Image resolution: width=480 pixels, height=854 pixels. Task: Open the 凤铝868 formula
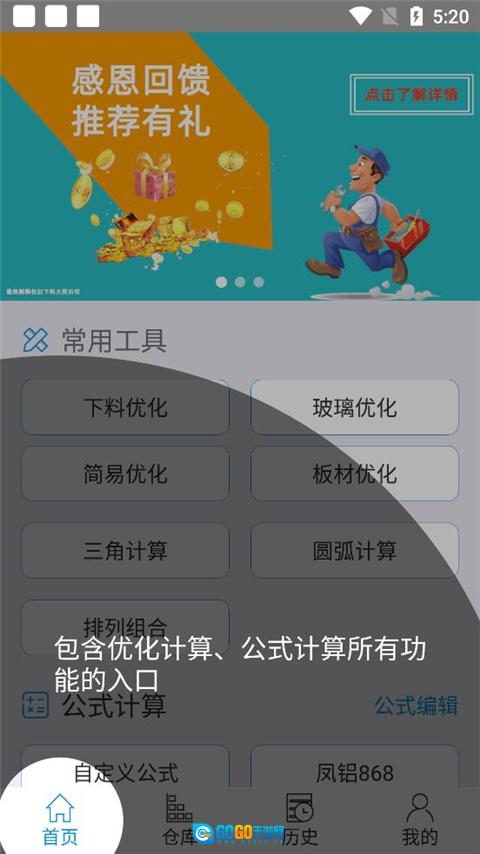coord(355,772)
